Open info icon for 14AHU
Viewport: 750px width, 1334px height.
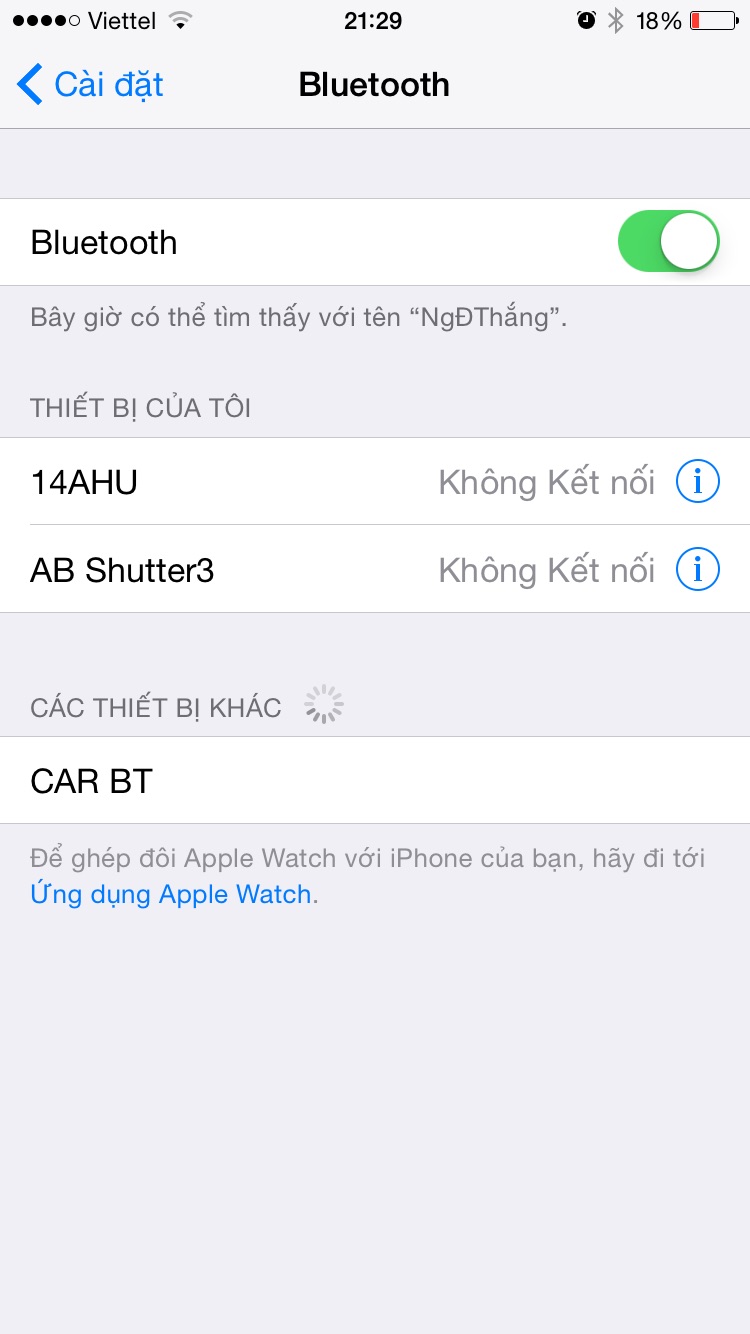[x=698, y=483]
